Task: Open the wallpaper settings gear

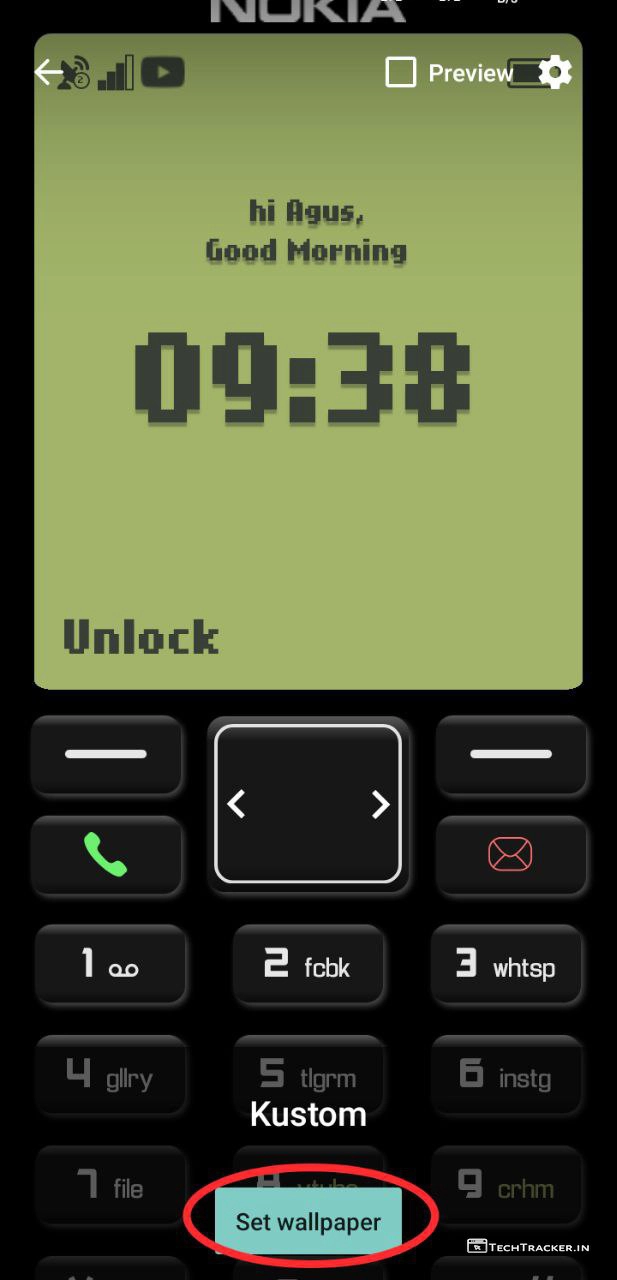Action: coord(555,72)
